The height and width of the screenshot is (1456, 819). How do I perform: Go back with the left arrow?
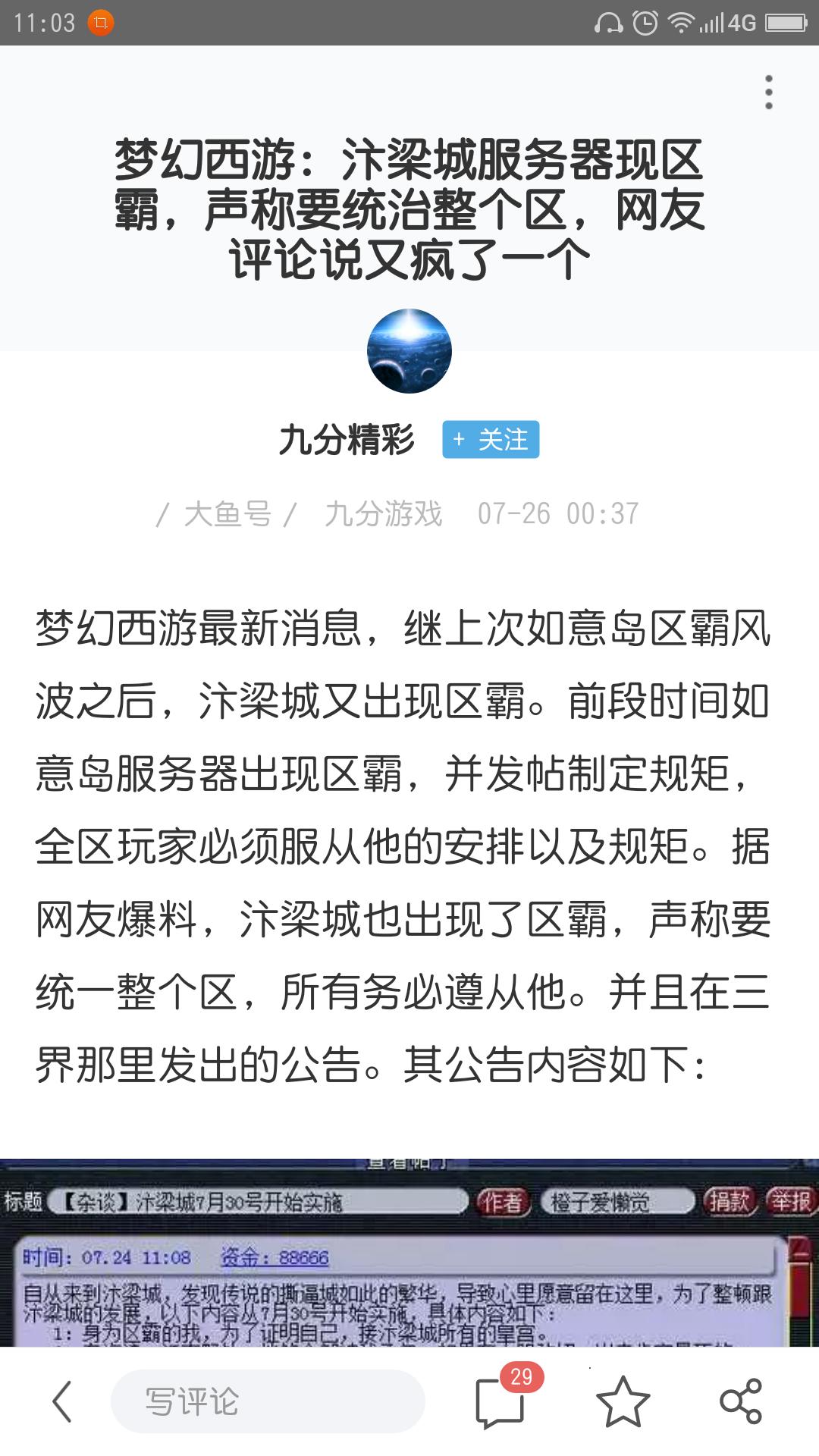pos(62,1401)
